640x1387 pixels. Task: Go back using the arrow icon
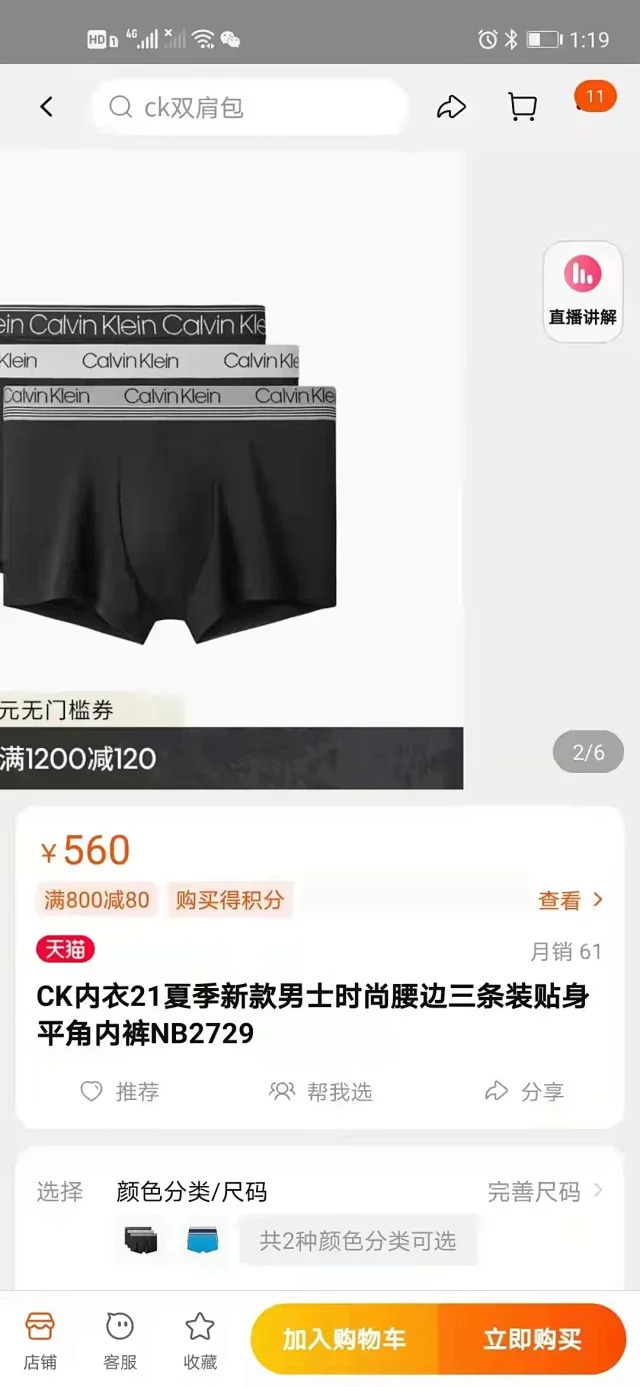[46, 107]
